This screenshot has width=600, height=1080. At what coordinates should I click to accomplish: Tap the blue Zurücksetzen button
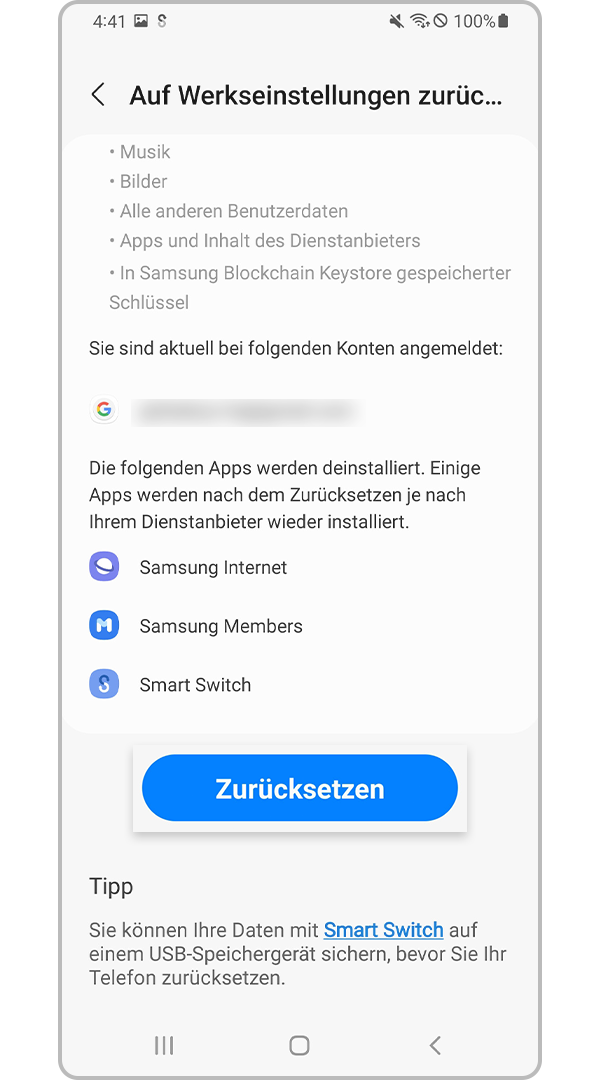click(x=300, y=788)
